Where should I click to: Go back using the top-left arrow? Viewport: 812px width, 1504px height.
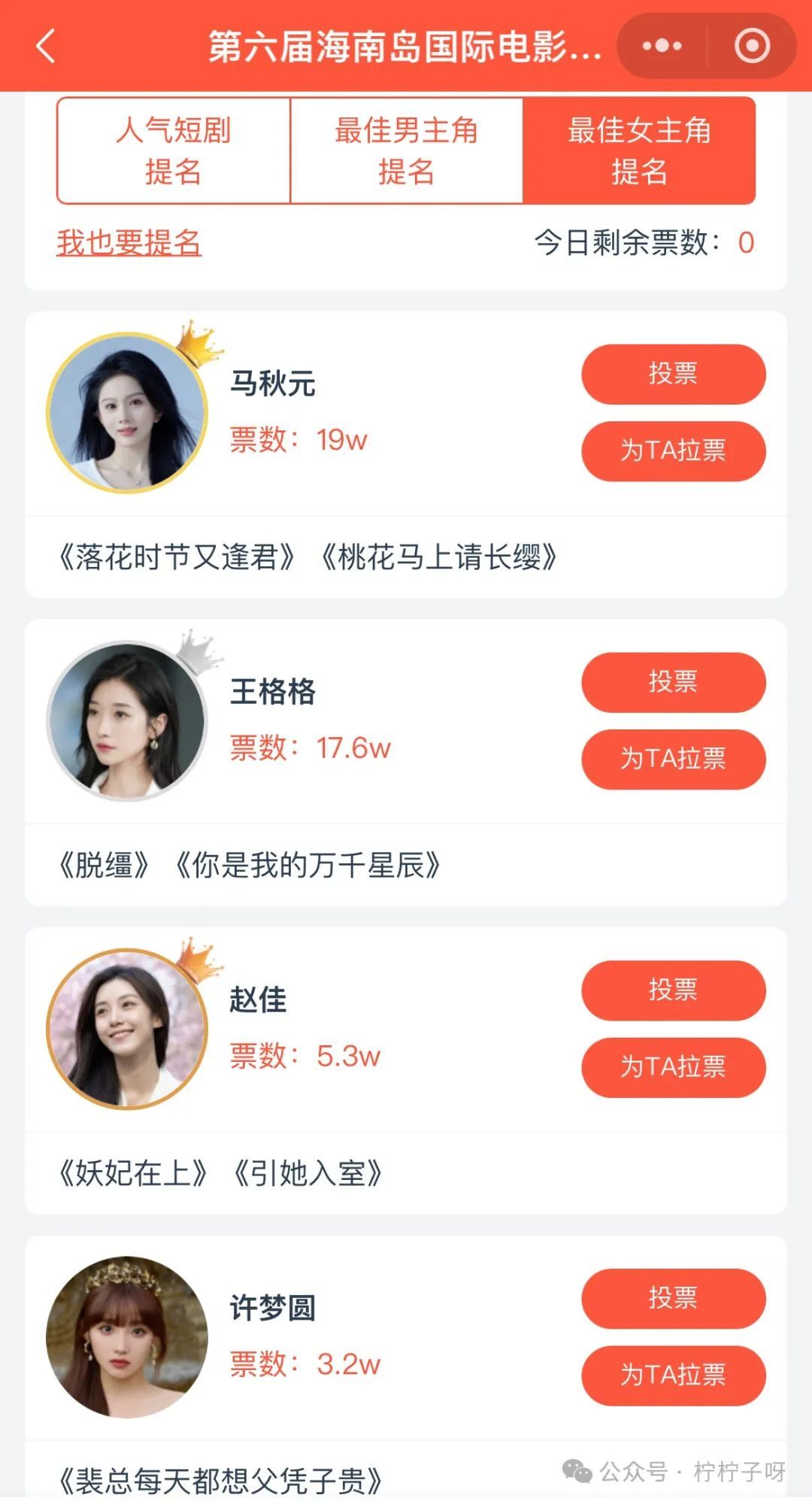(x=47, y=47)
